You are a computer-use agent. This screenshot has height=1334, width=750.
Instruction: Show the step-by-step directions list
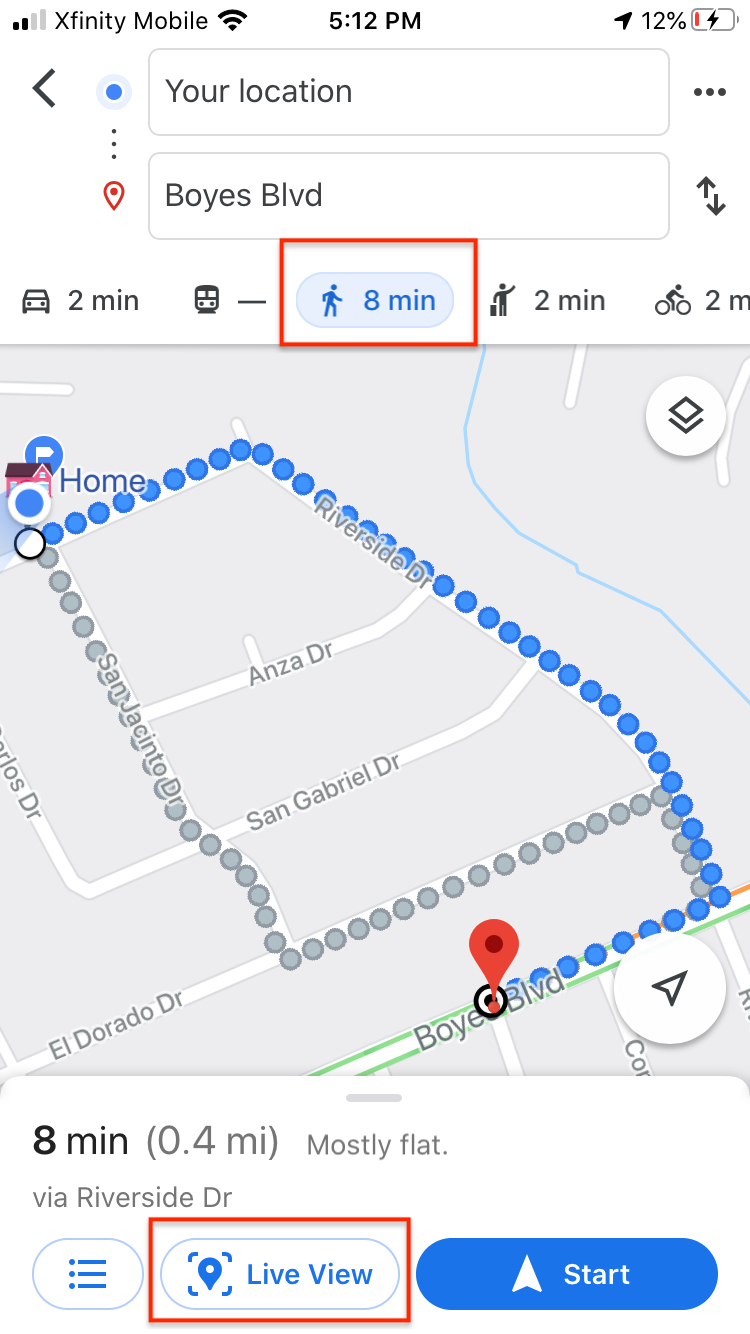coord(88,1274)
